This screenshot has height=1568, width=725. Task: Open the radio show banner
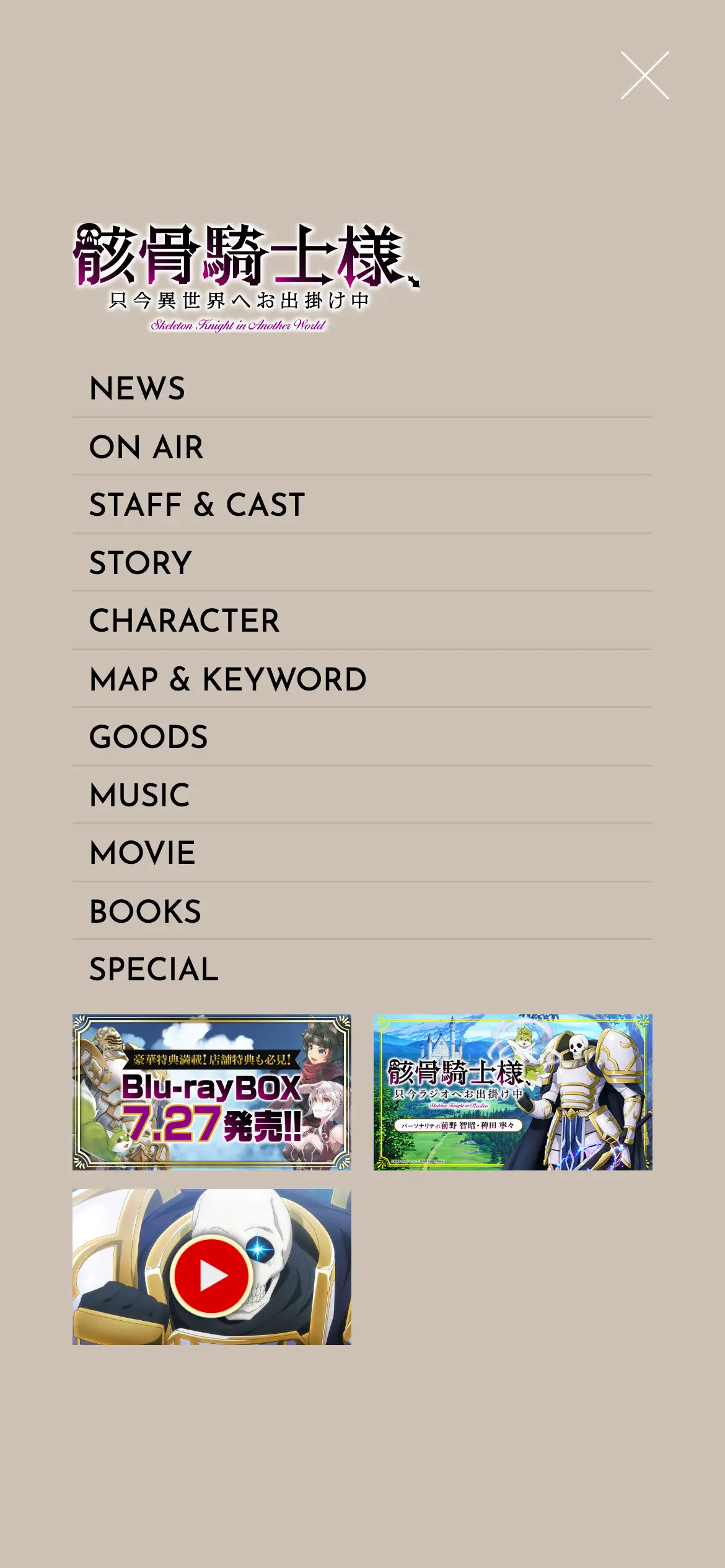coord(512,1092)
